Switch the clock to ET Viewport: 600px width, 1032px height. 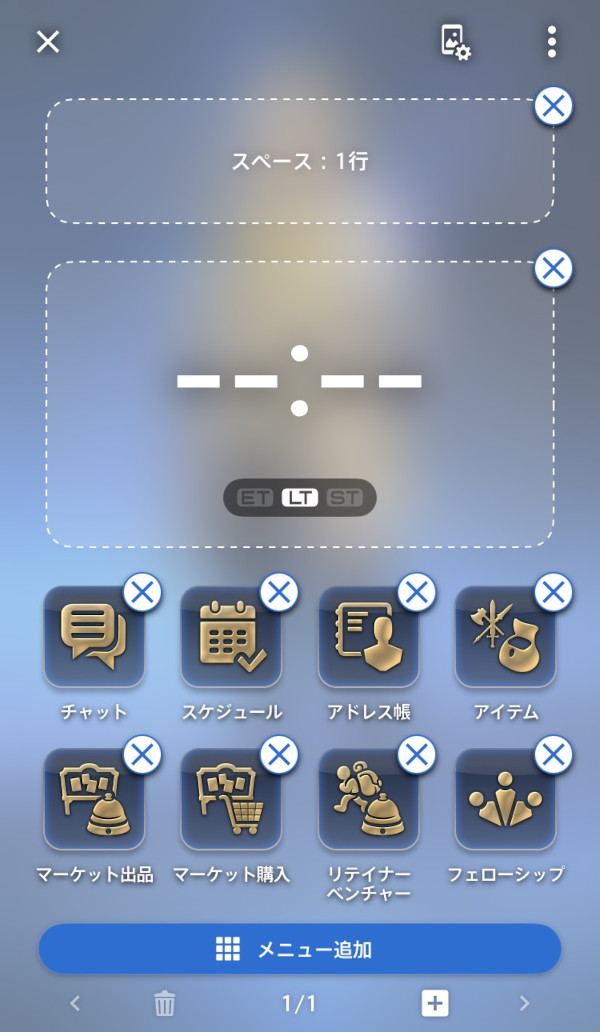coord(254,497)
